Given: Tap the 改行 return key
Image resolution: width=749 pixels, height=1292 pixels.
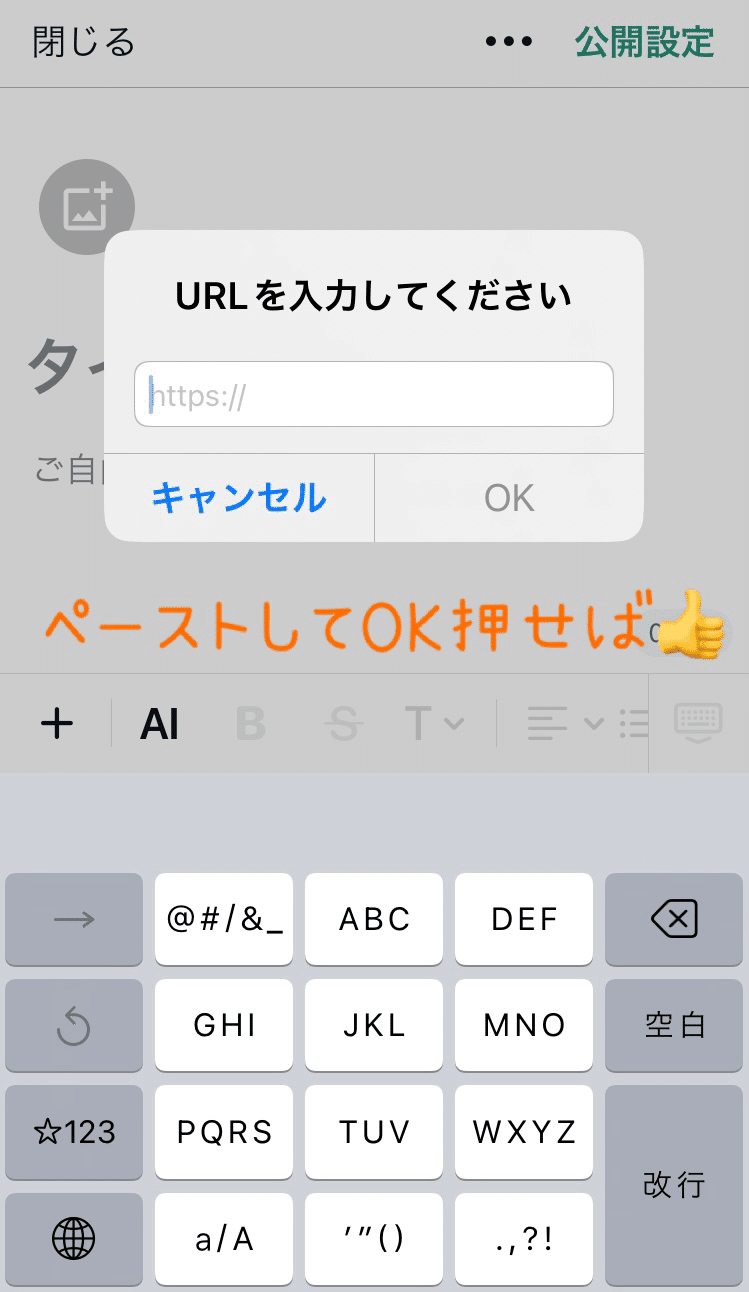Looking at the screenshot, I should point(674,1185).
